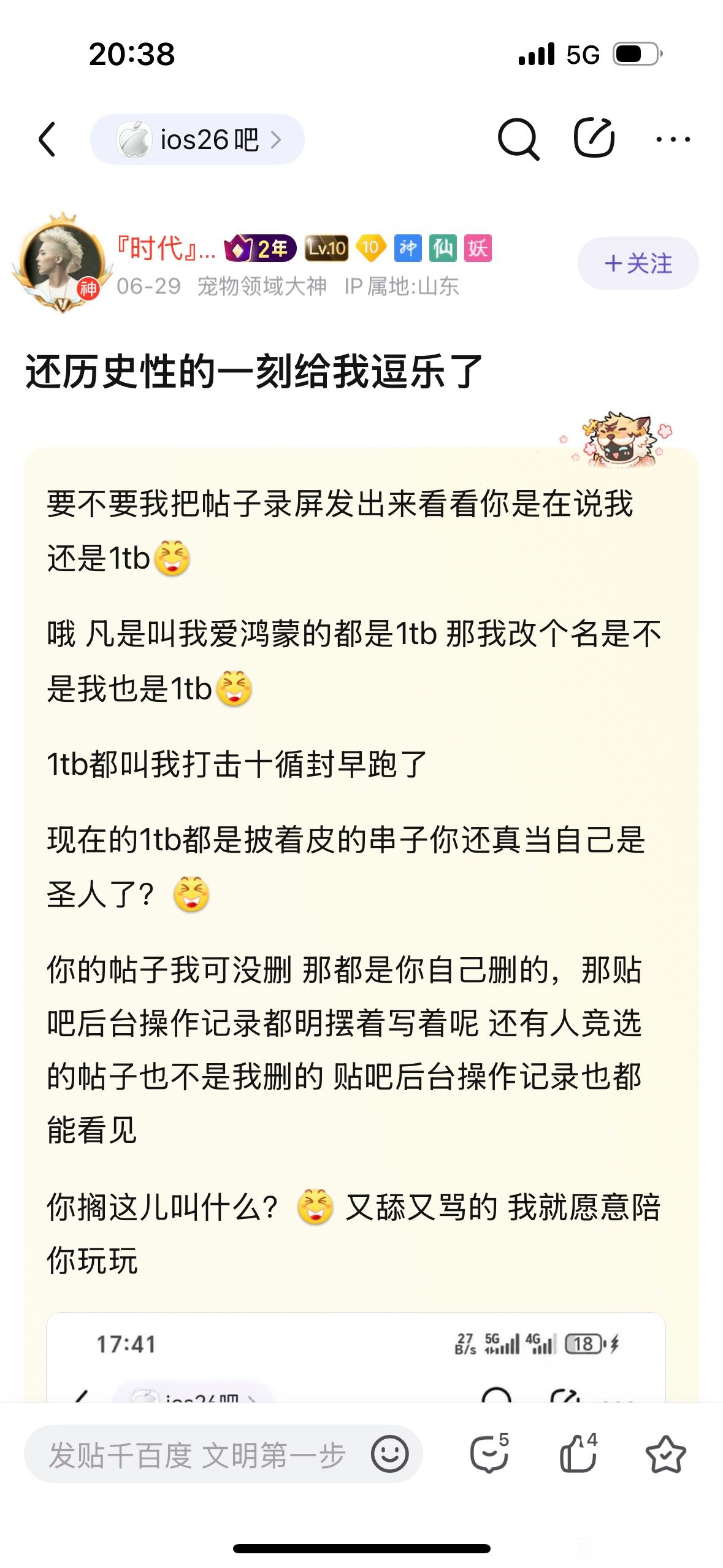This screenshot has height=1568, width=723.
Task: Like this post with thumbs-up
Action: click(578, 1454)
